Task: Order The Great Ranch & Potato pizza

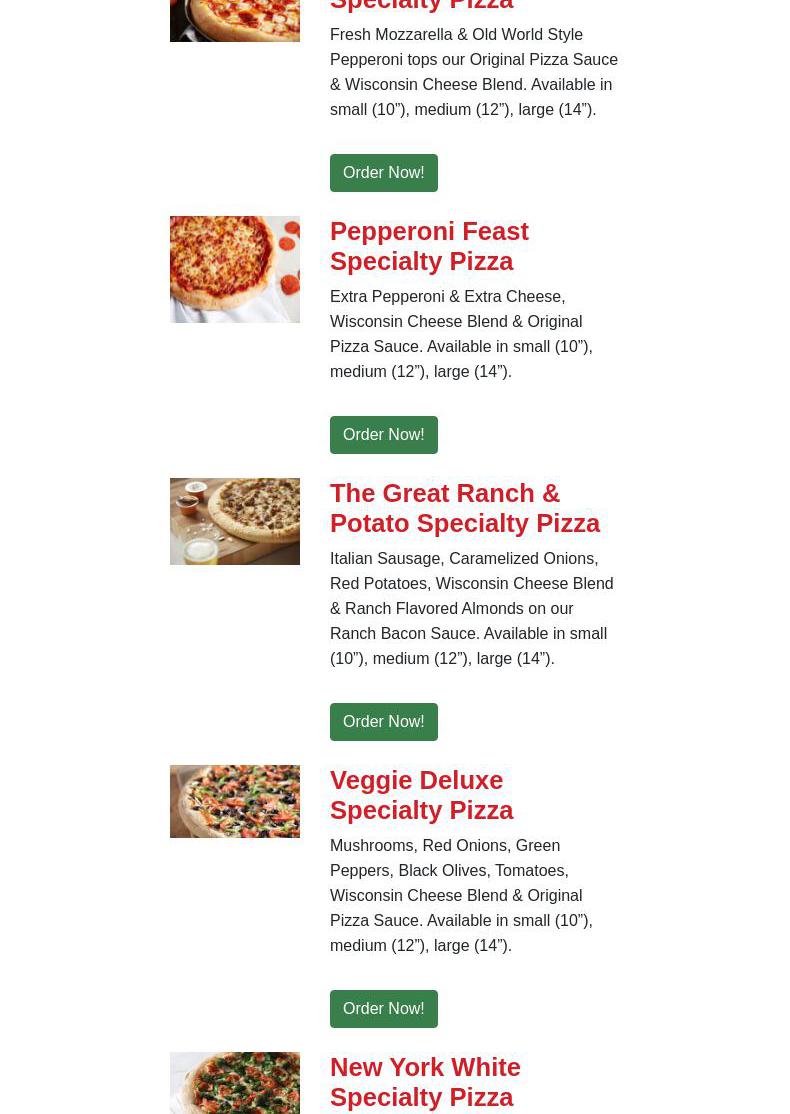Action: [383, 722]
